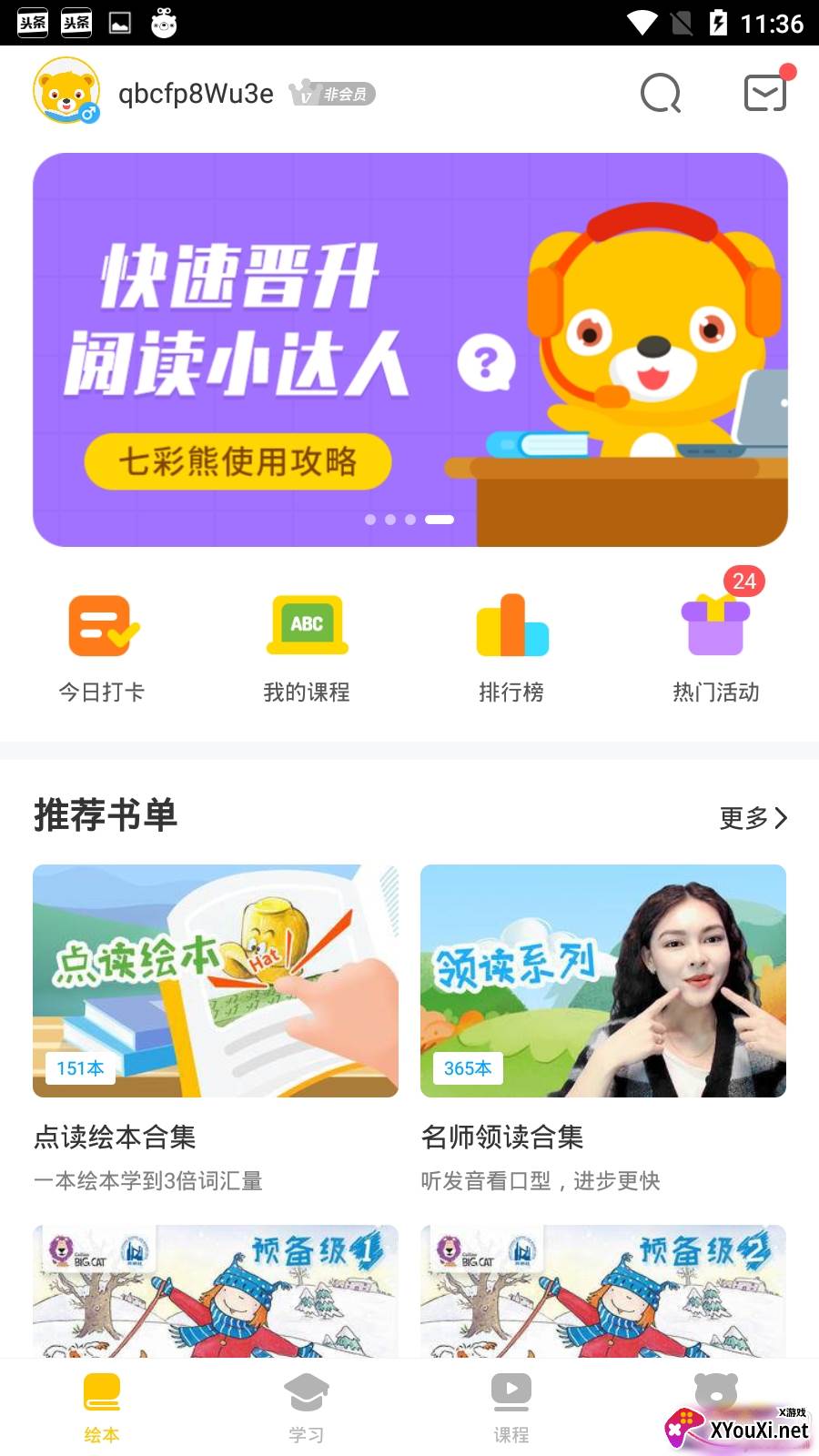Go to 我的课程
Screen dimensions: 819x1456
(x=307, y=648)
